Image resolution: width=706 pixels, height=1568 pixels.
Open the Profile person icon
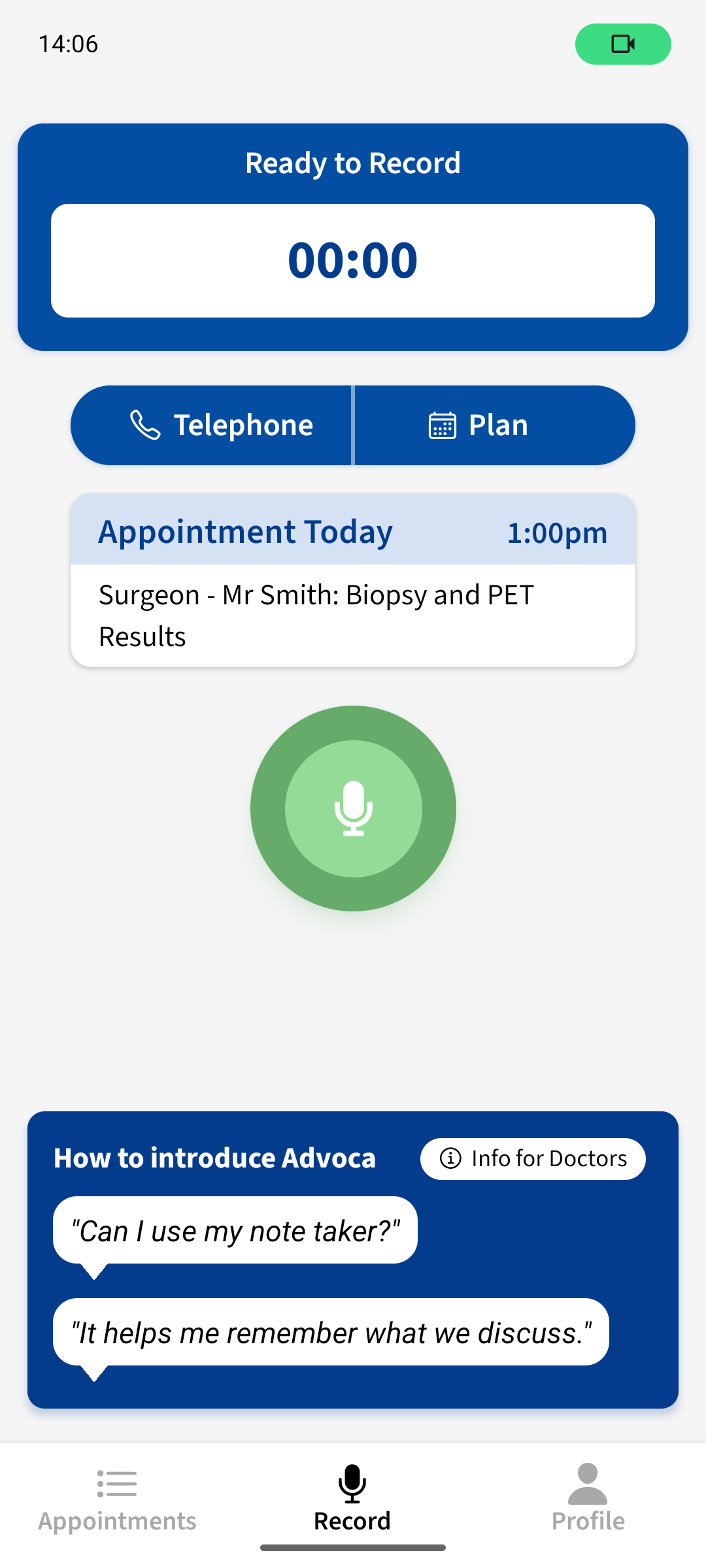588,1482
